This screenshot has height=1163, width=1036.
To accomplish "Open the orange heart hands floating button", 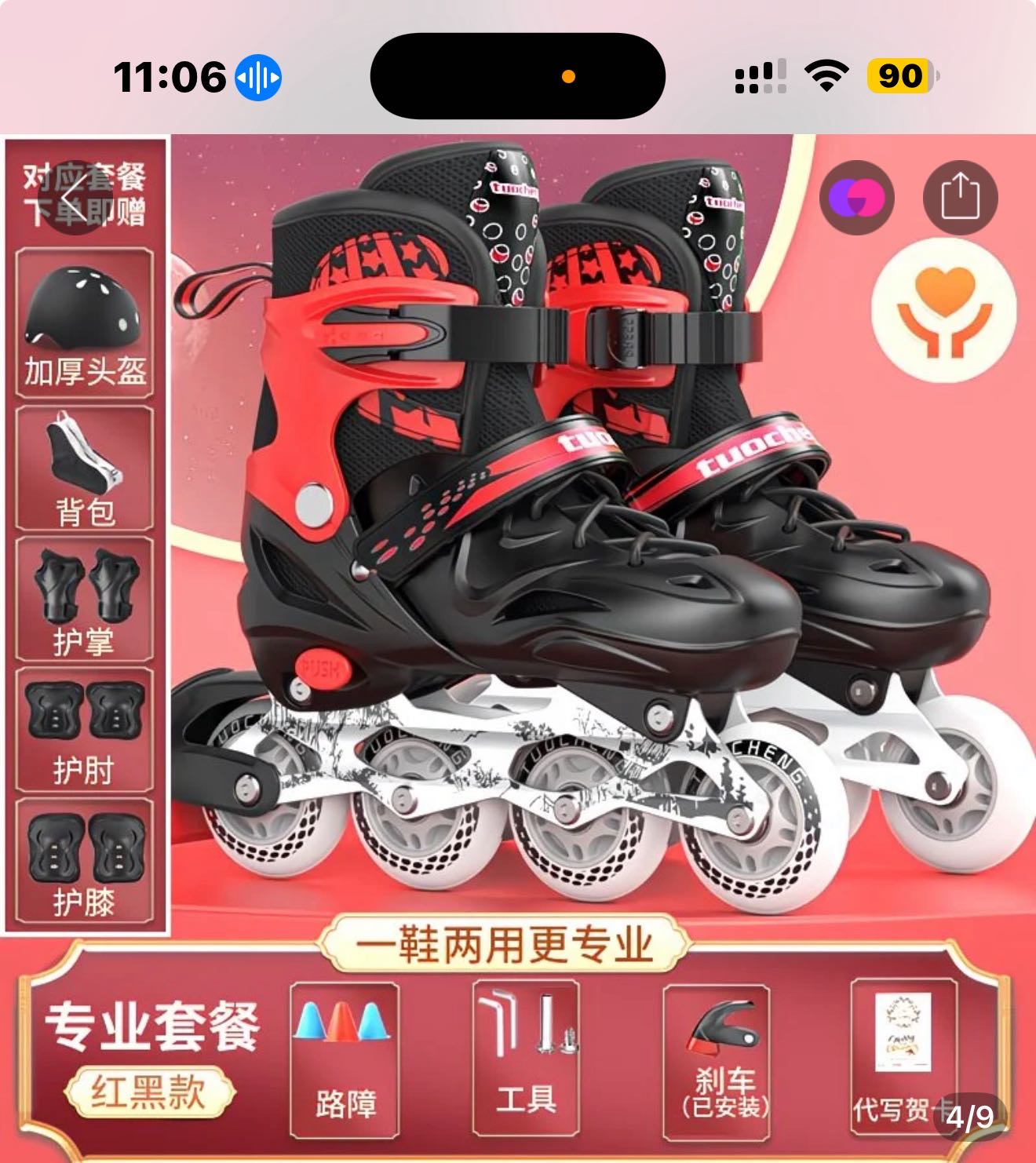I will coord(944,312).
